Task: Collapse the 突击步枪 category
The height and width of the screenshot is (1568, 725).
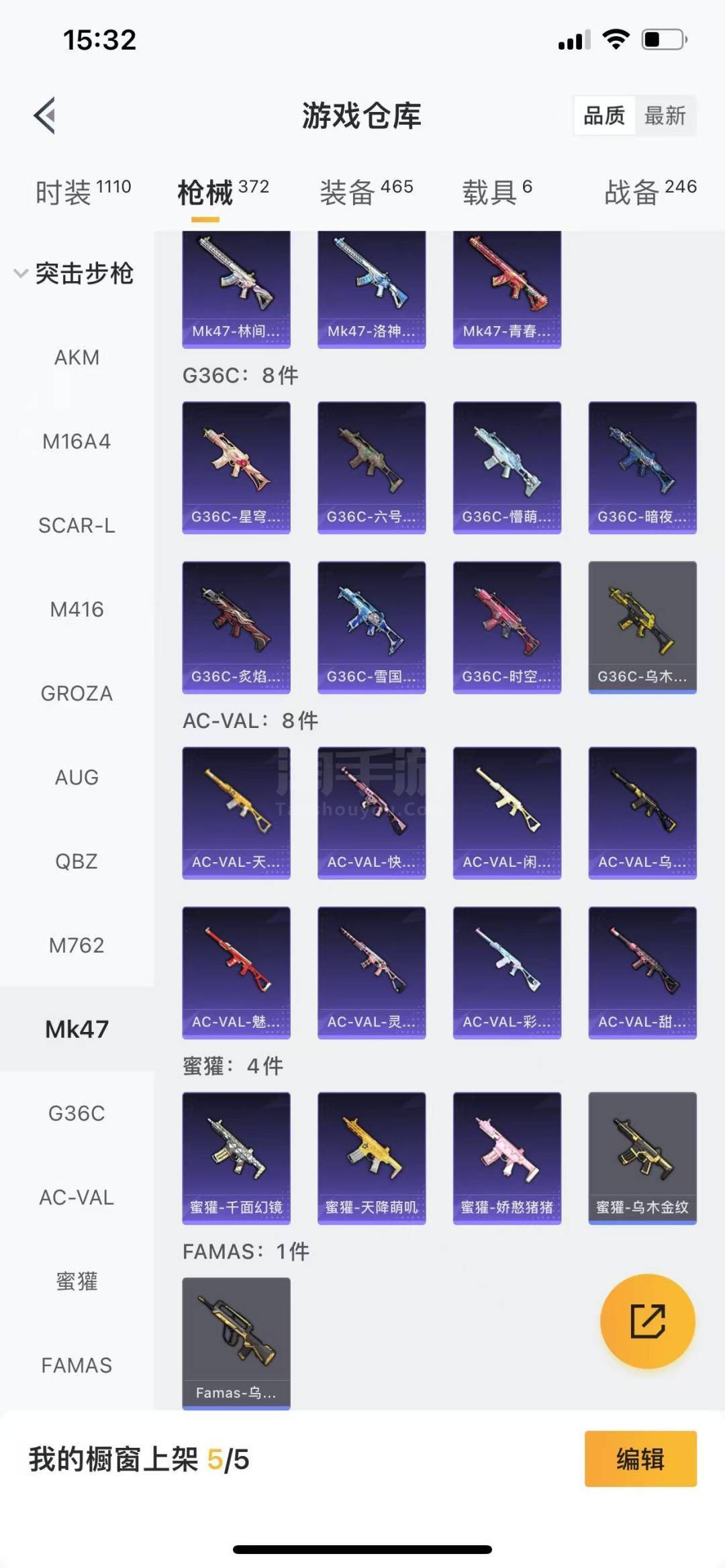Action: 74,273
